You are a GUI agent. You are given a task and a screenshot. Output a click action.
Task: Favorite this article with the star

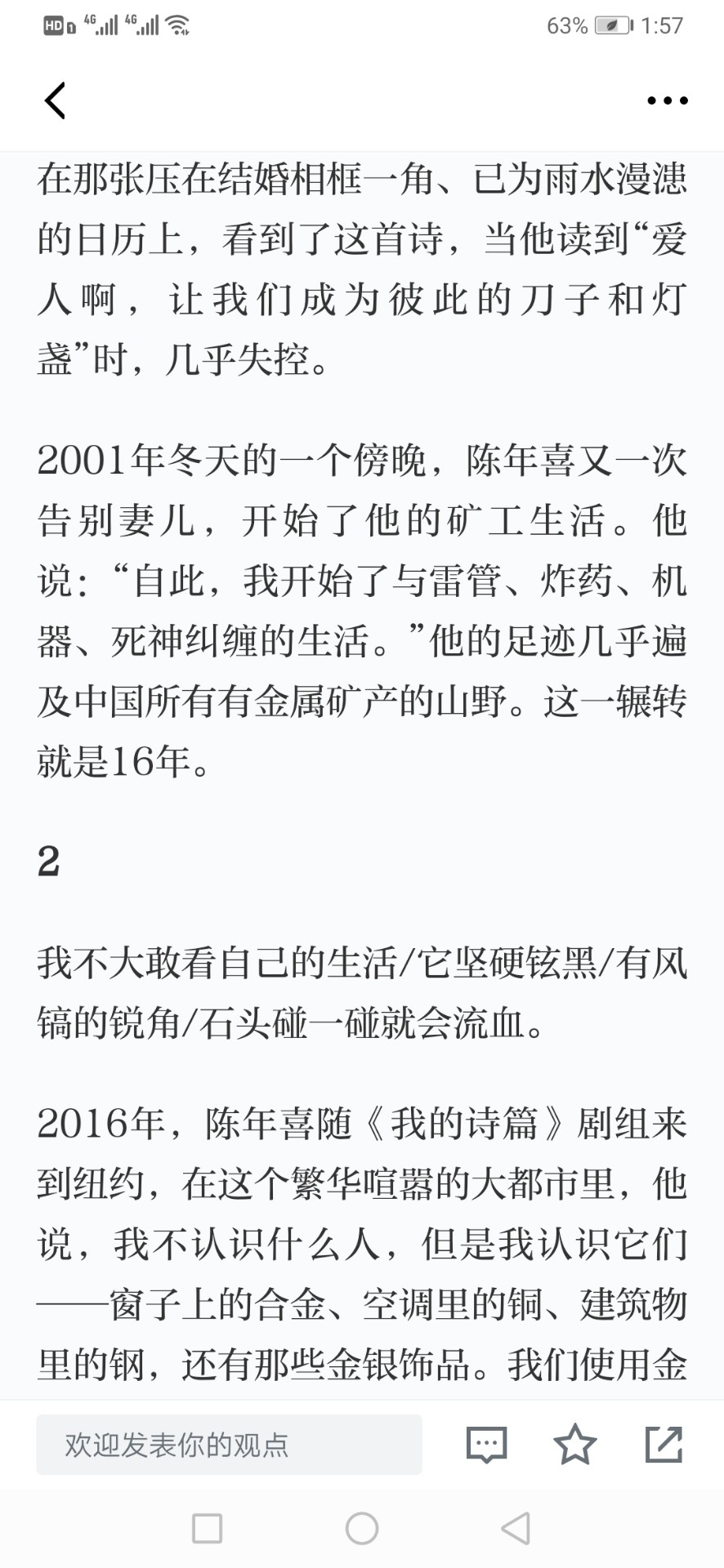[575, 1444]
